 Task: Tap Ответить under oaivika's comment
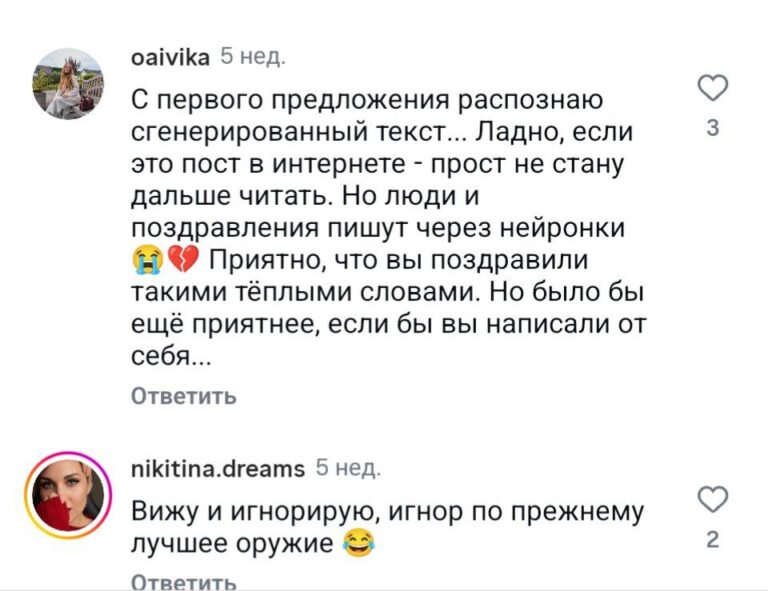click(x=184, y=397)
